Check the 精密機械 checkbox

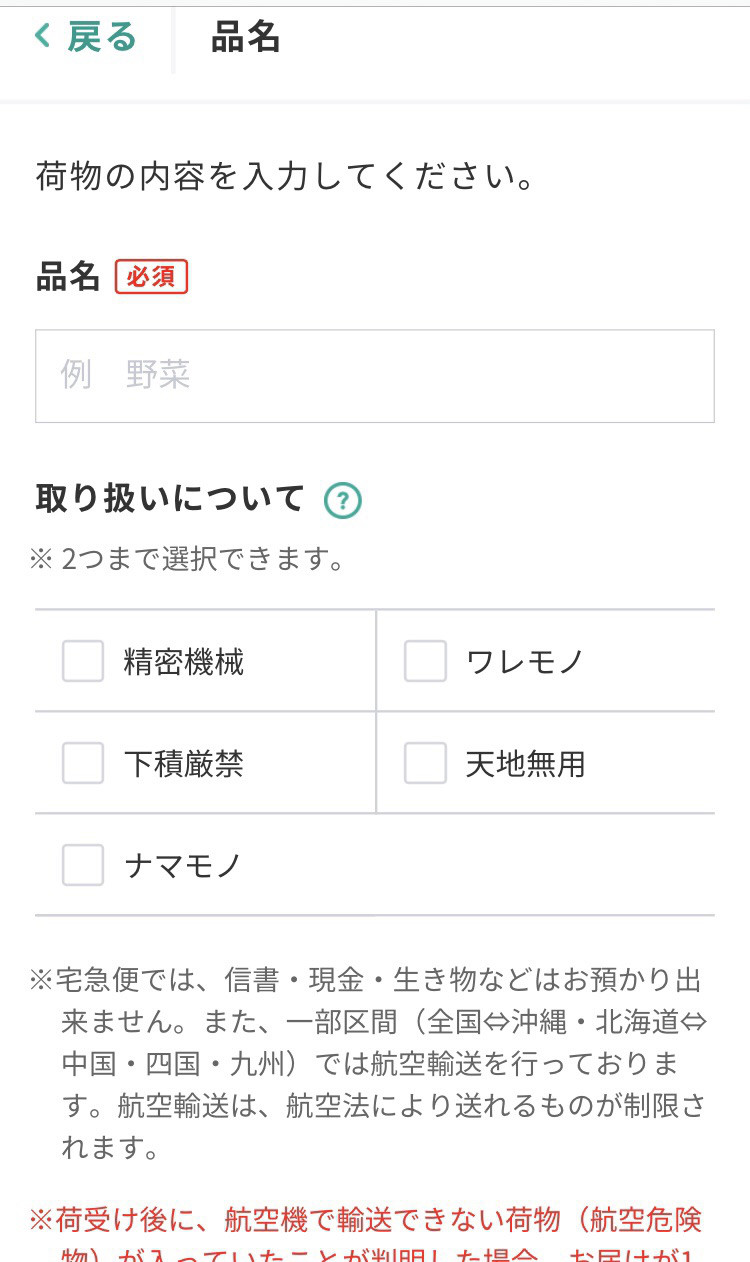pyautogui.click(x=83, y=661)
